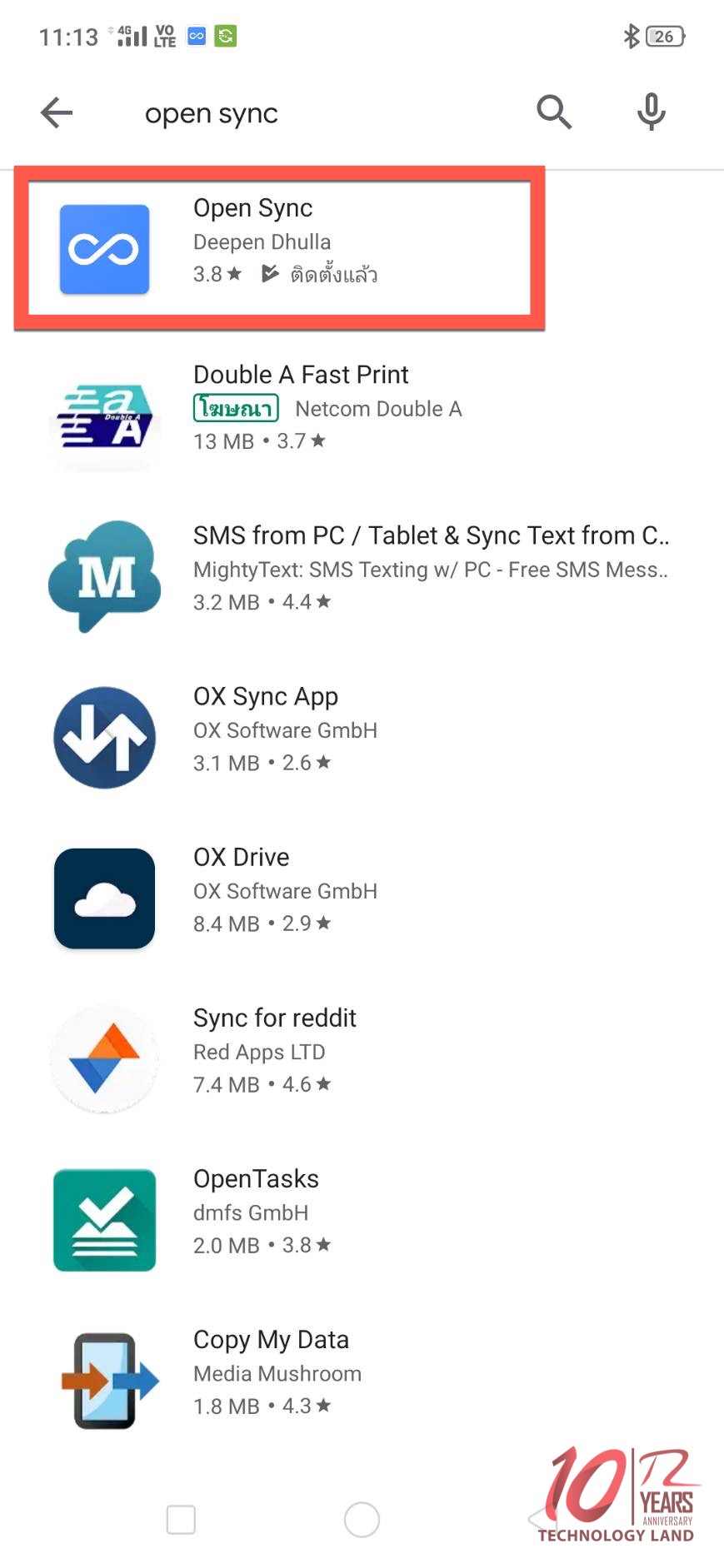Viewport: 724px width, 1568px height.
Task: Open the OX Drive cloud icon
Action: coord(104,897)
